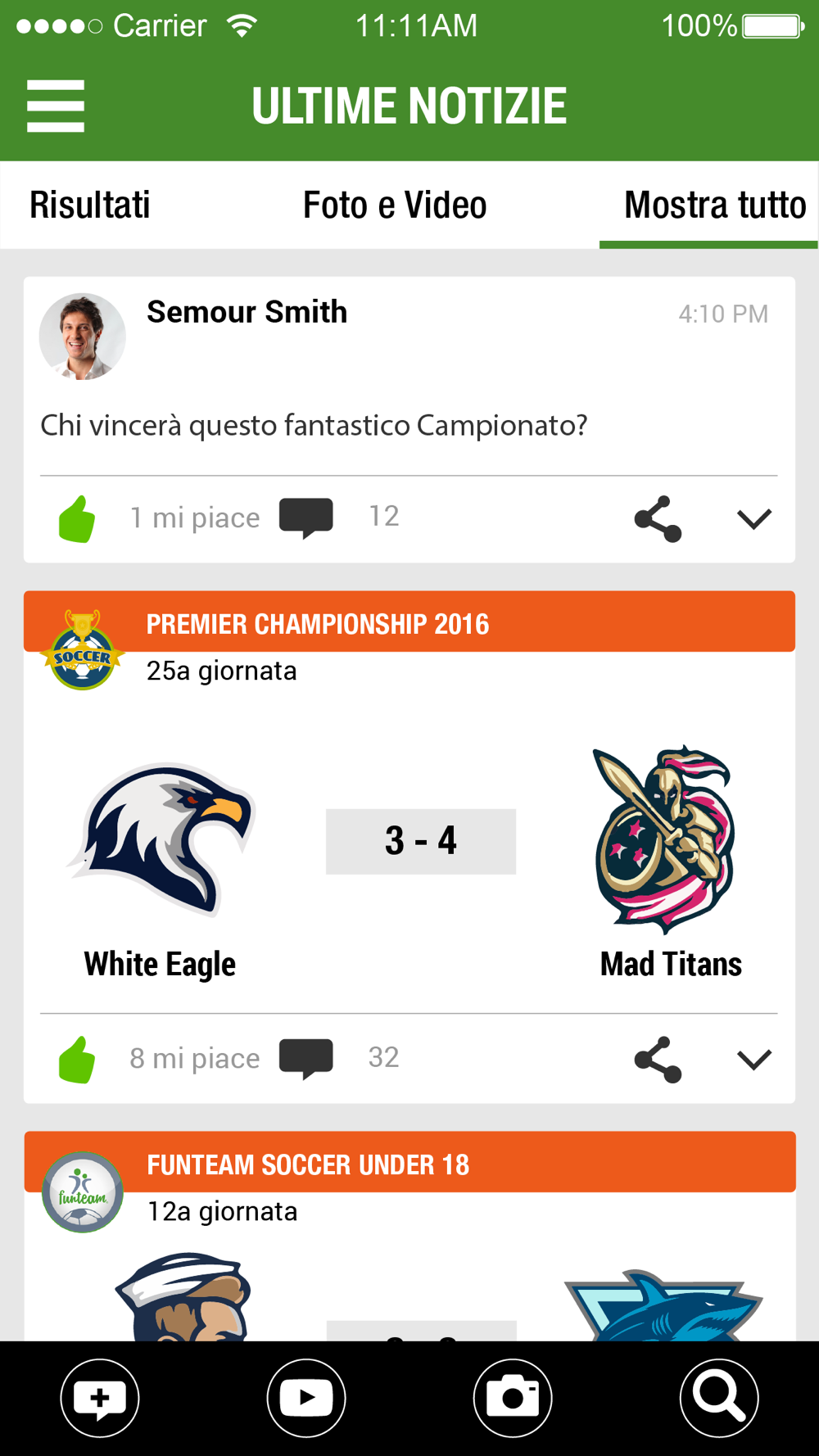819x1456 pixels.
Task: Open the White Eagle vs Mad Titans match
Action: click(420, 841)
